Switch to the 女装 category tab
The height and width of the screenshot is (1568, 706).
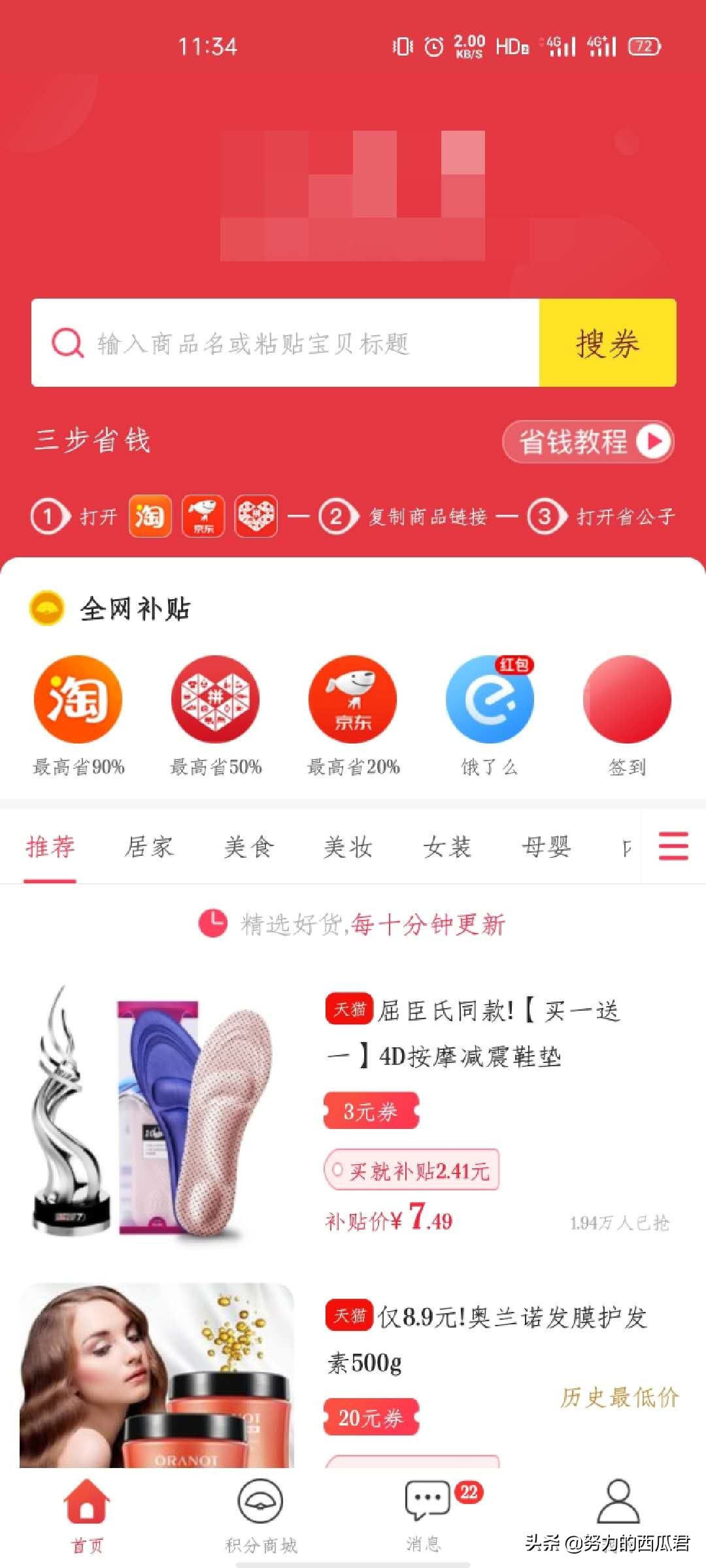tap(447, 845)
